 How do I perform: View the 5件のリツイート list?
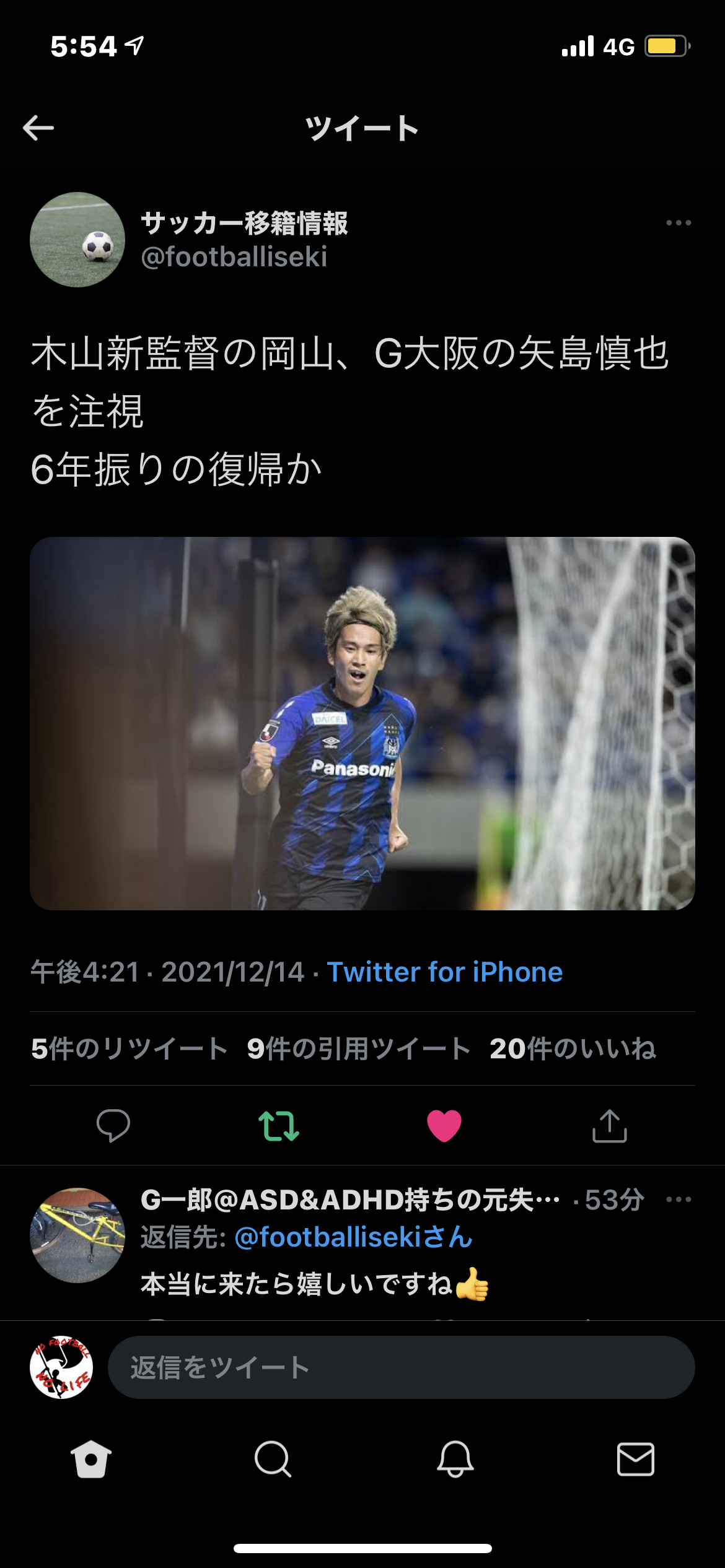130,1049
